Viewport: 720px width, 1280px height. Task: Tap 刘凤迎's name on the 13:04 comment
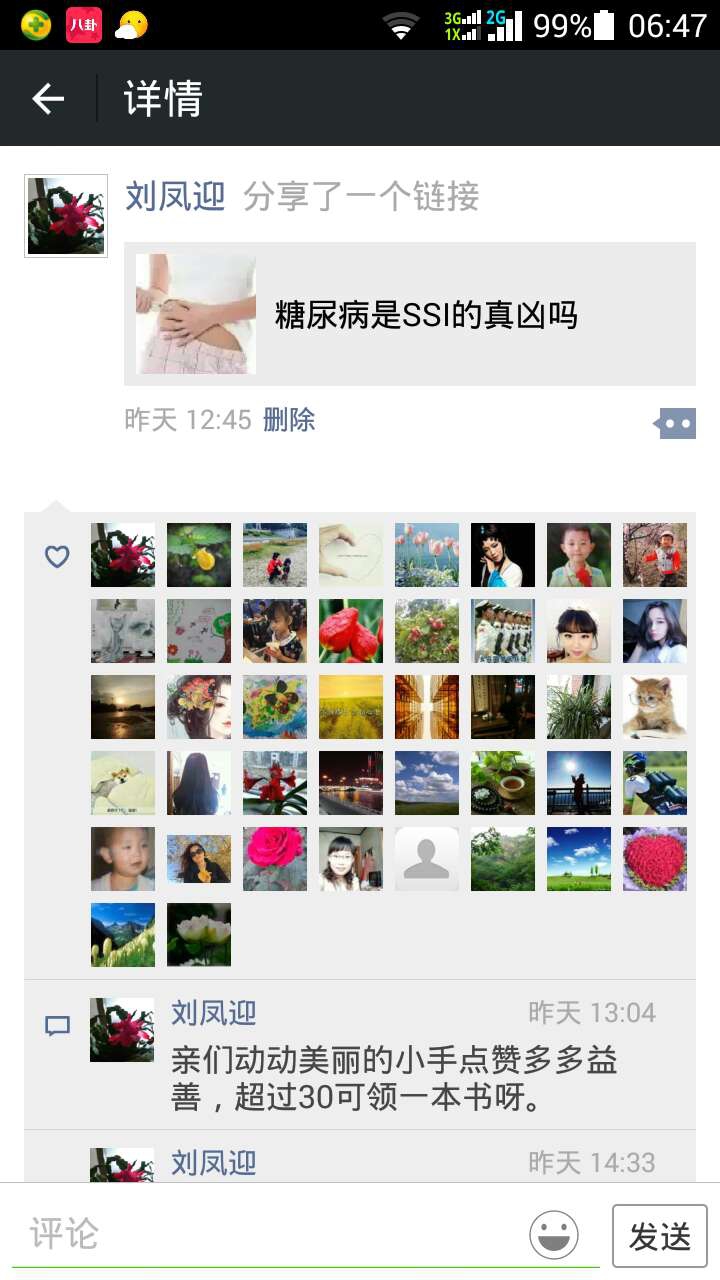pyautogui.click(x=214, y=1013)
